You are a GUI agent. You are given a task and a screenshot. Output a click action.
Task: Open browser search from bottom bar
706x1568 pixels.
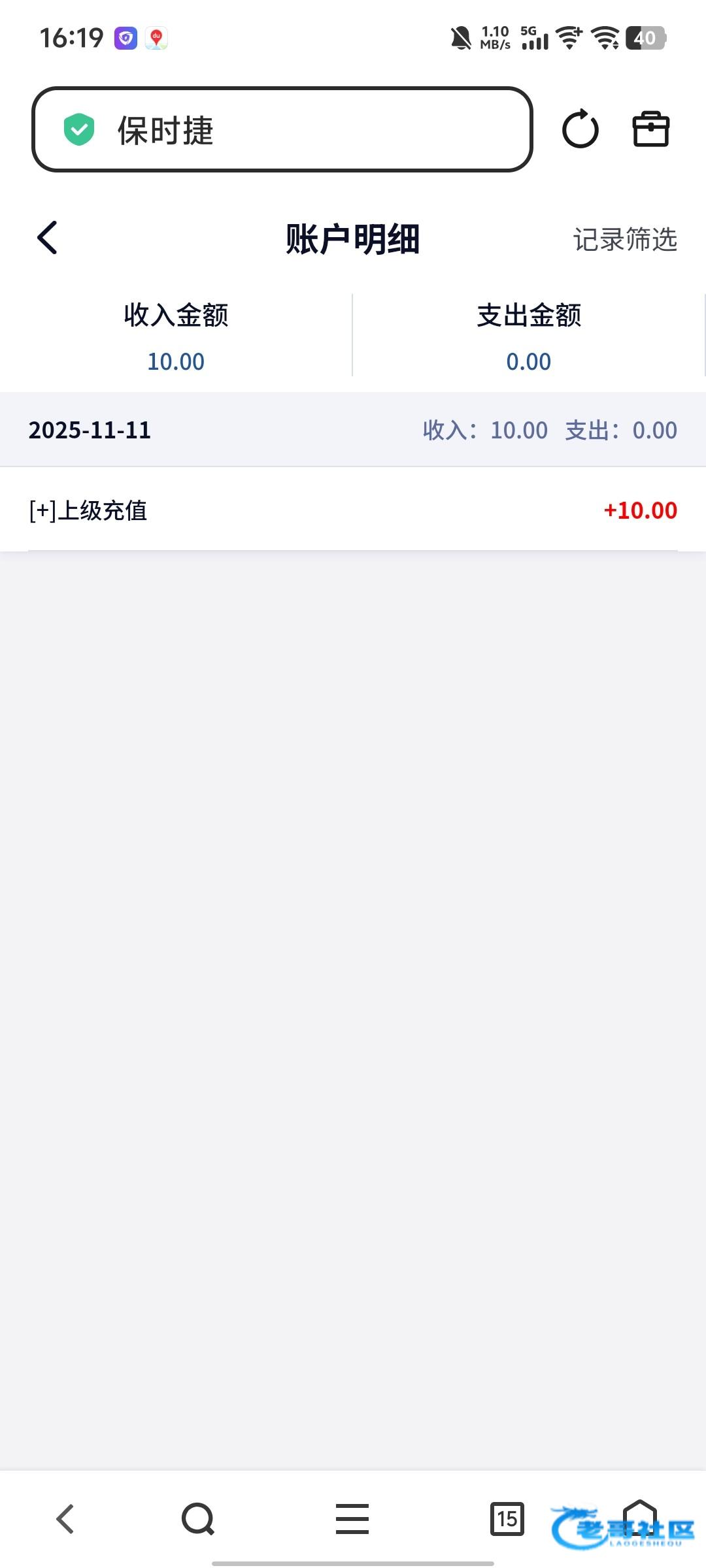tap(198, 1519)
